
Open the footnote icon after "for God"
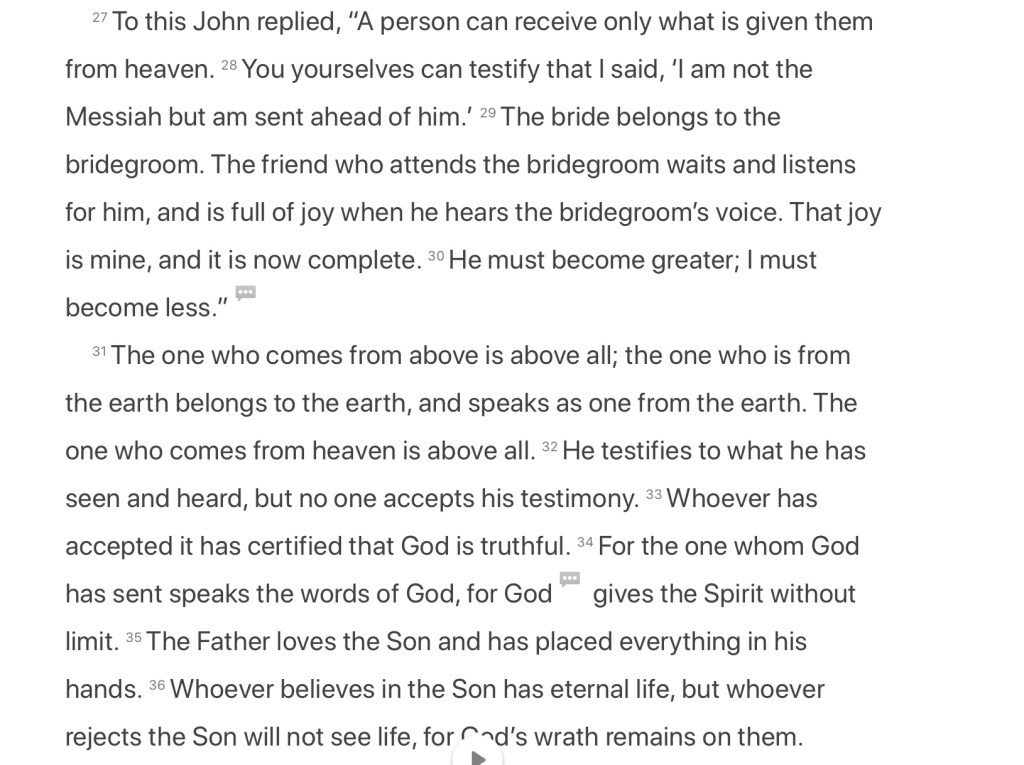point(569,579)
